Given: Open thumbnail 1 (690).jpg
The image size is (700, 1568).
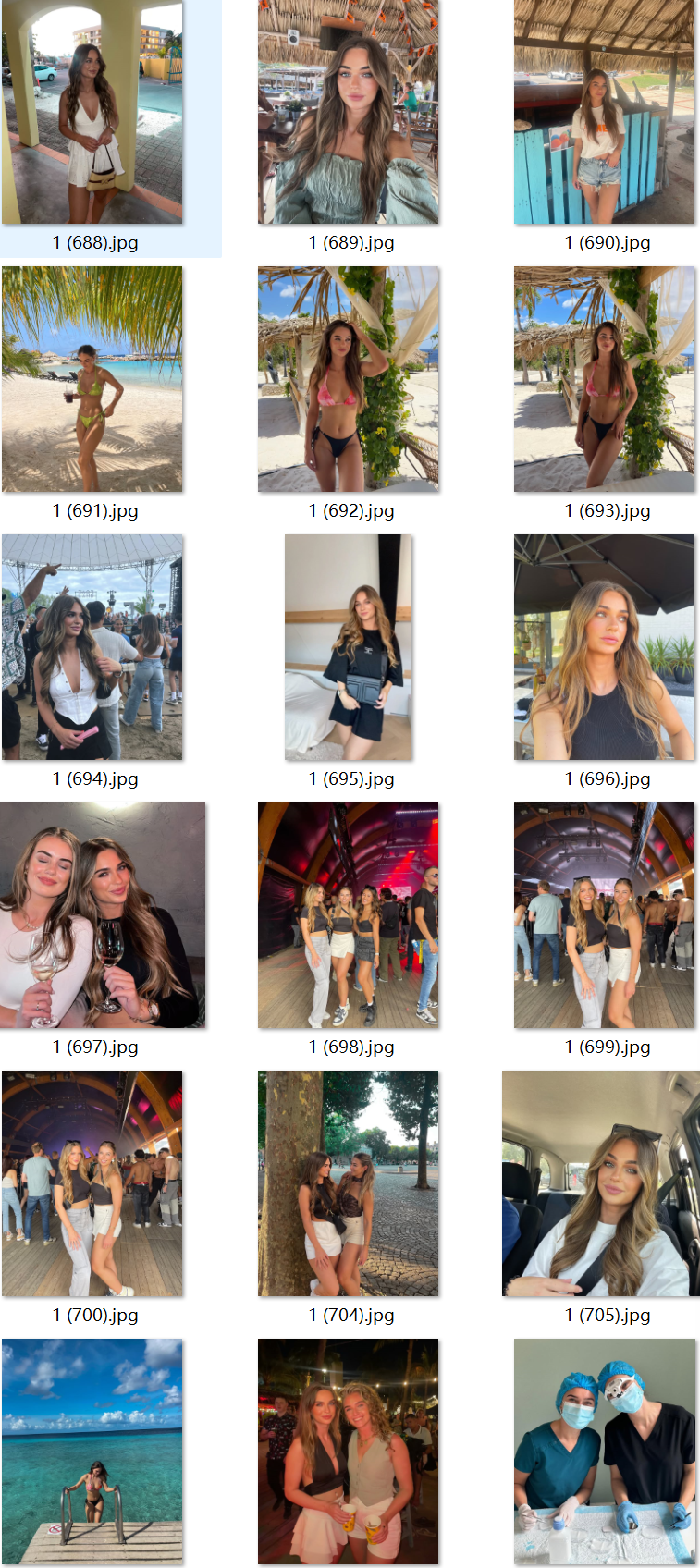Looking at the screenshot, I should point(604,113).
